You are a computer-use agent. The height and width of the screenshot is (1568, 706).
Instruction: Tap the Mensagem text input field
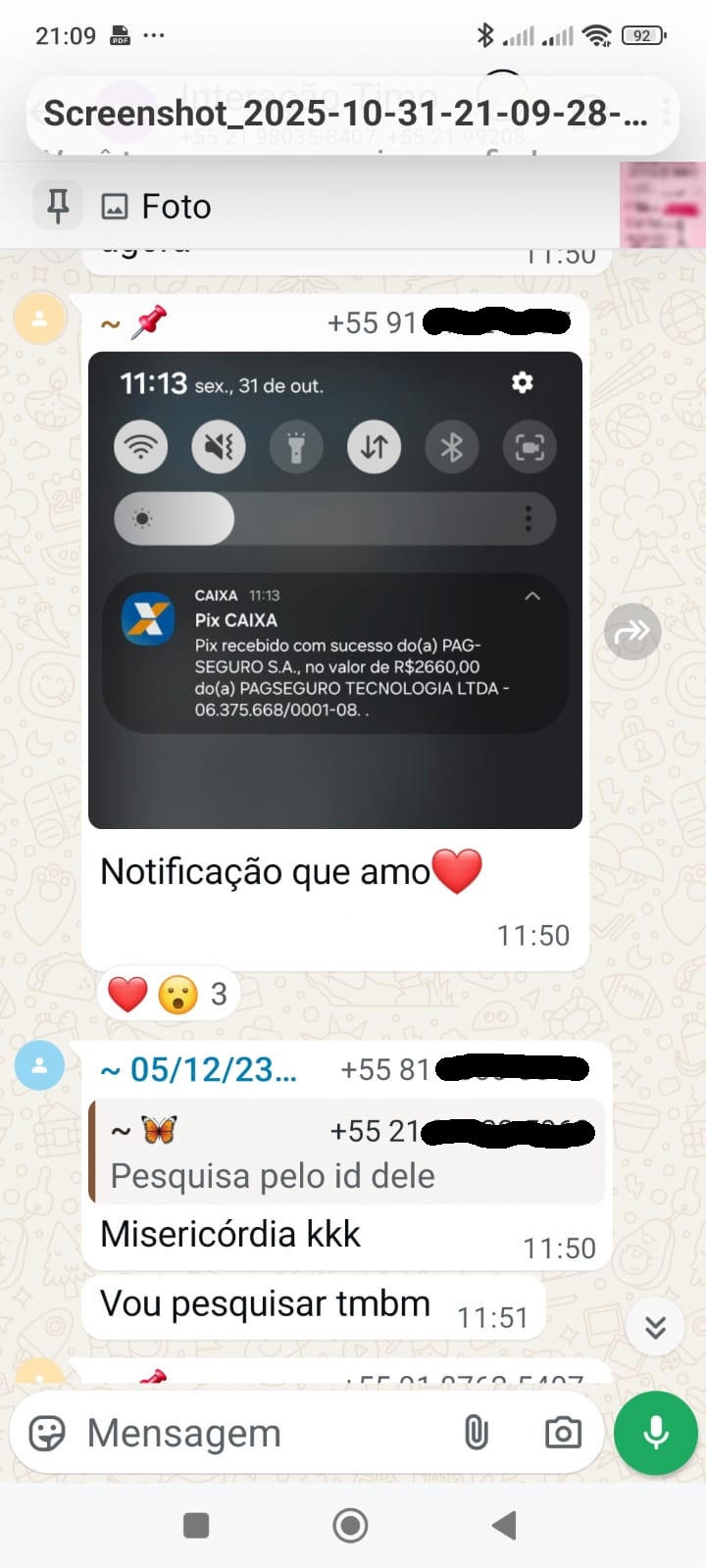[x=245, y=1432]
